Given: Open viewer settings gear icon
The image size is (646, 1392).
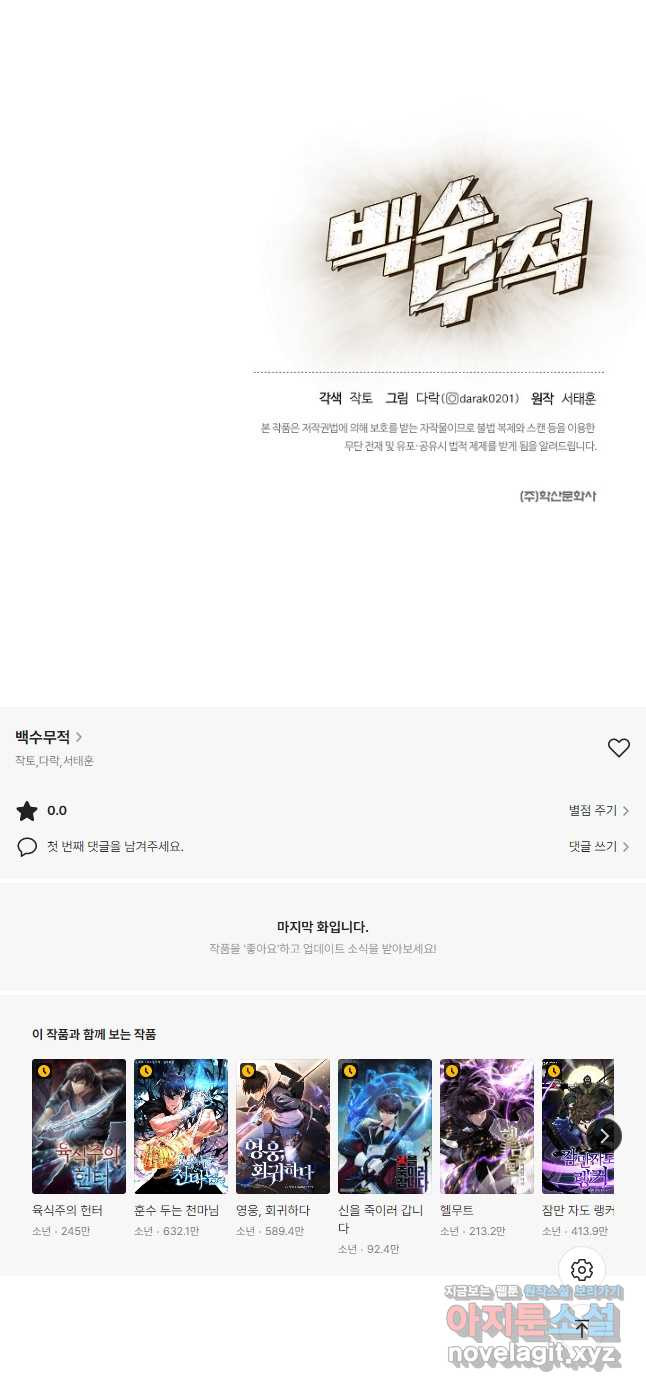Looking at the screenshot, I should tap(582, 1271).
